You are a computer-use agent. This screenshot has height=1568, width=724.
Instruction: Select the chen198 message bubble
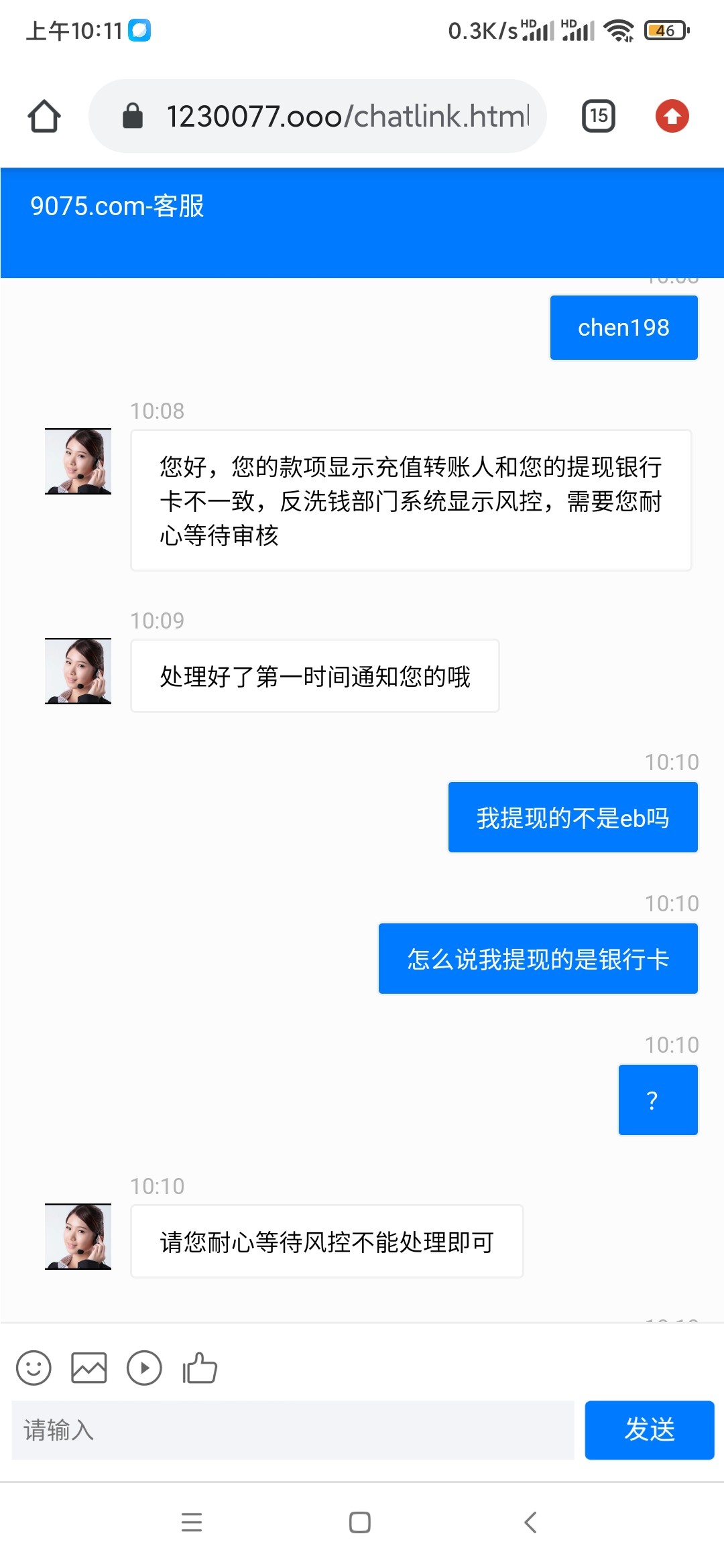click(623, 327)
